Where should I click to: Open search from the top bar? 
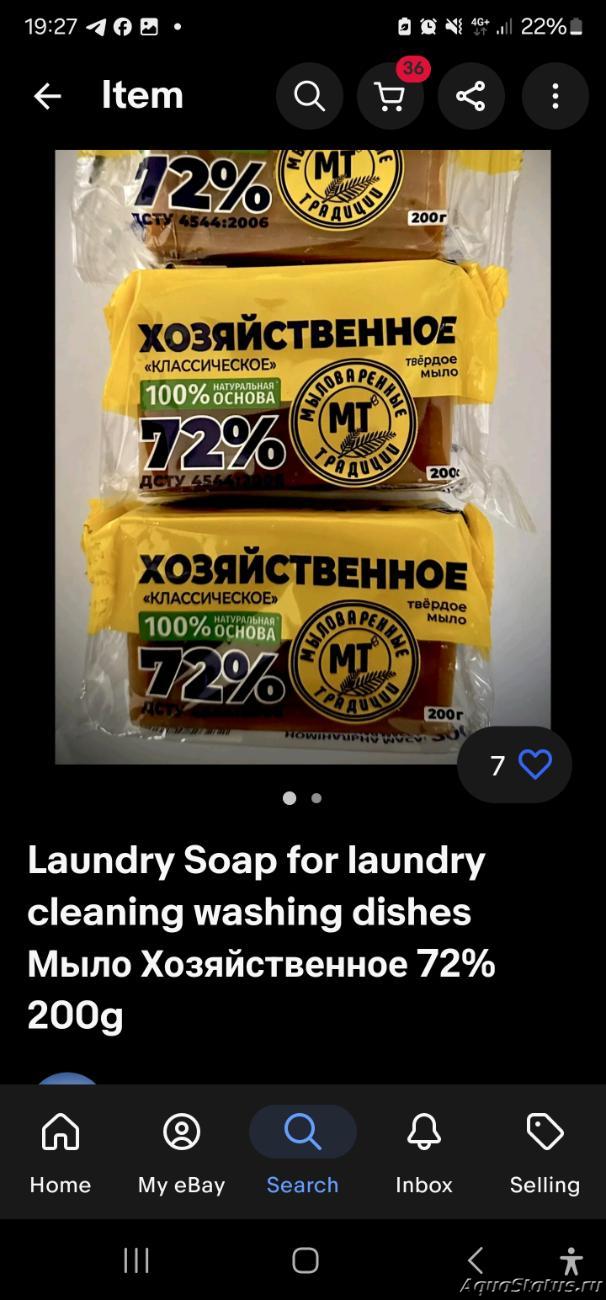click(x=309, y=96)
